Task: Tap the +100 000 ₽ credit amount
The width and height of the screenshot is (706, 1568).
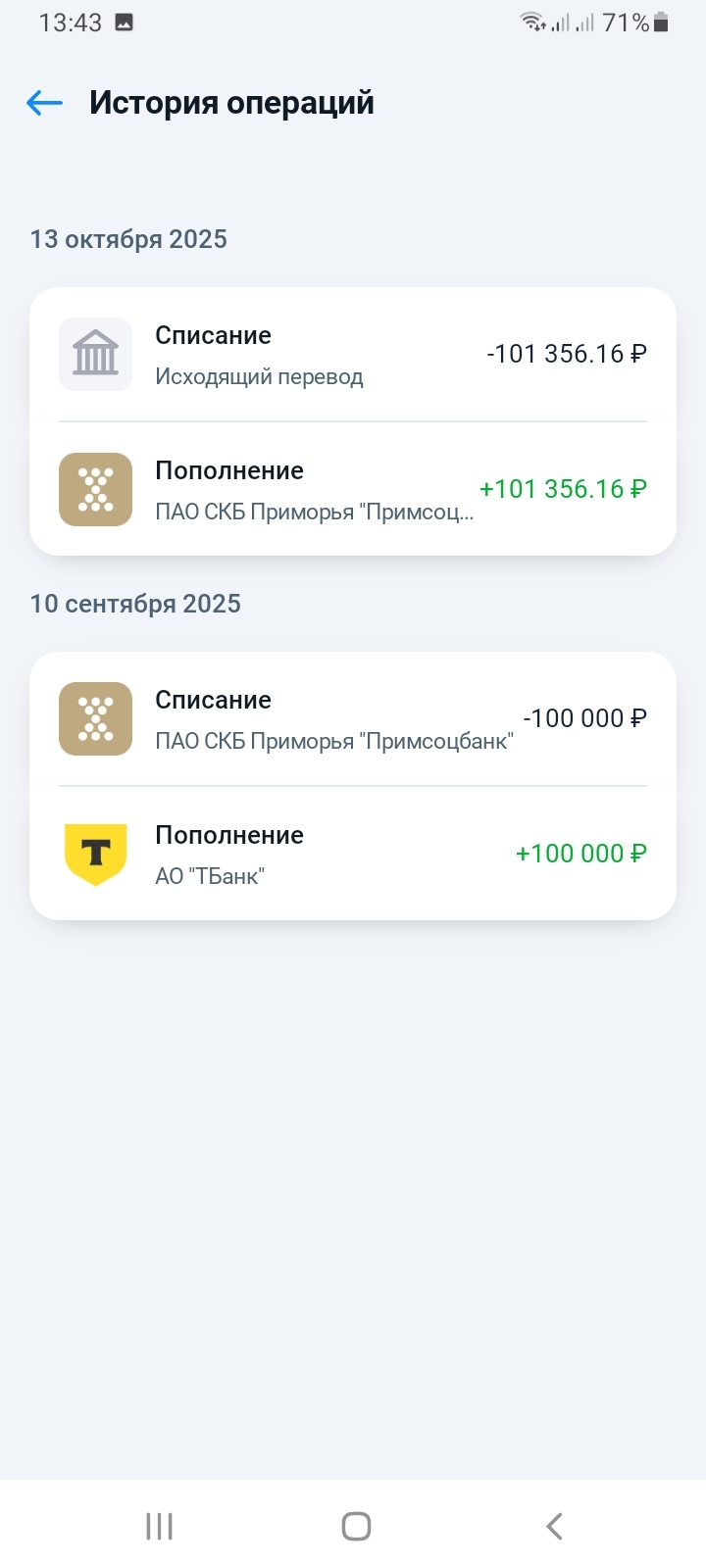Action: click(582, 854)
